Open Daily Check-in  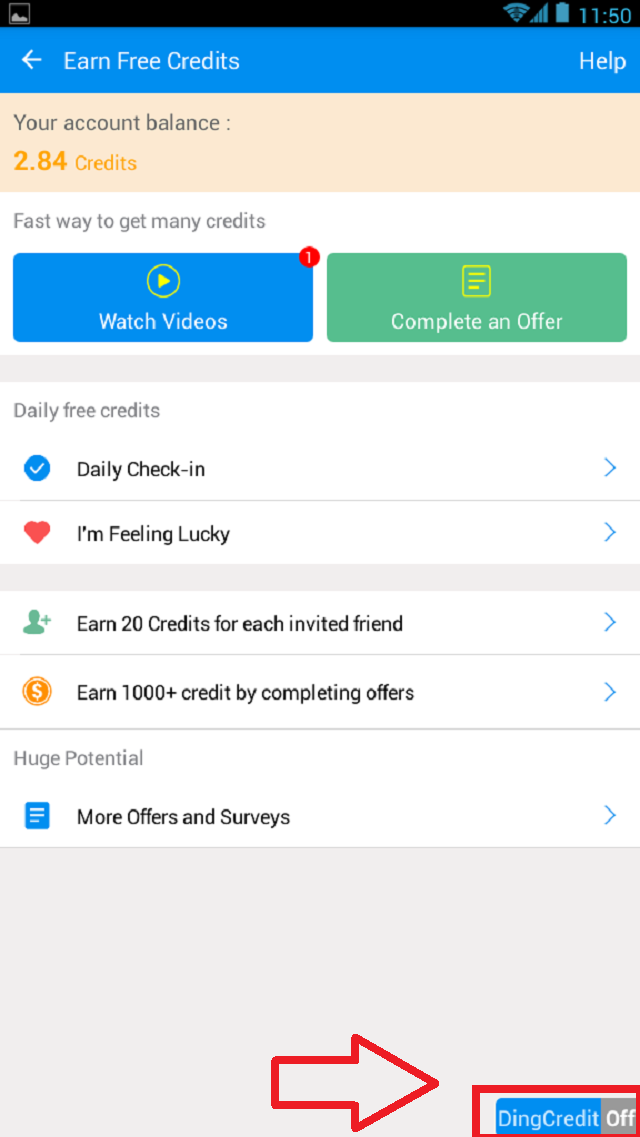tap(320, 469)
